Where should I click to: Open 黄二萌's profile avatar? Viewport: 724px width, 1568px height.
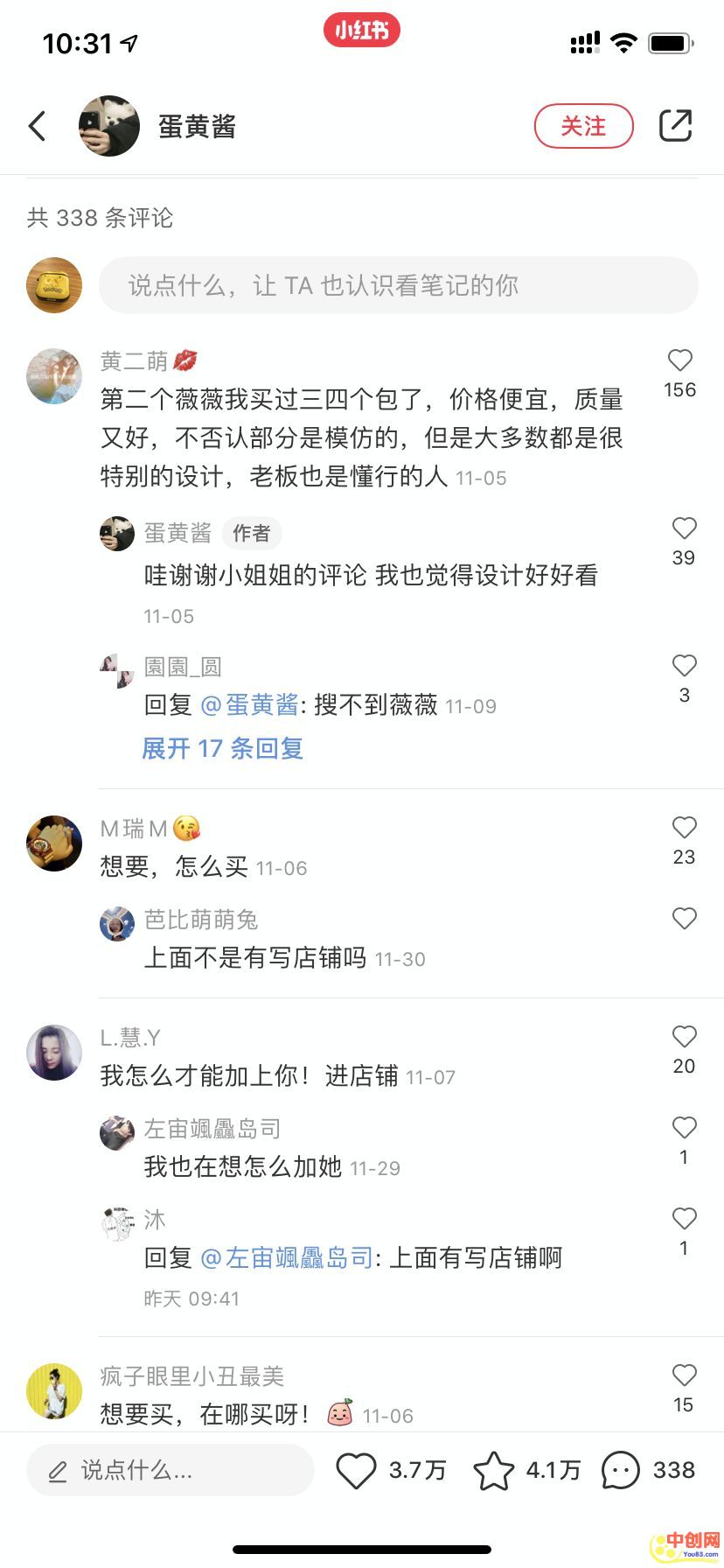[x=54, y=376]
